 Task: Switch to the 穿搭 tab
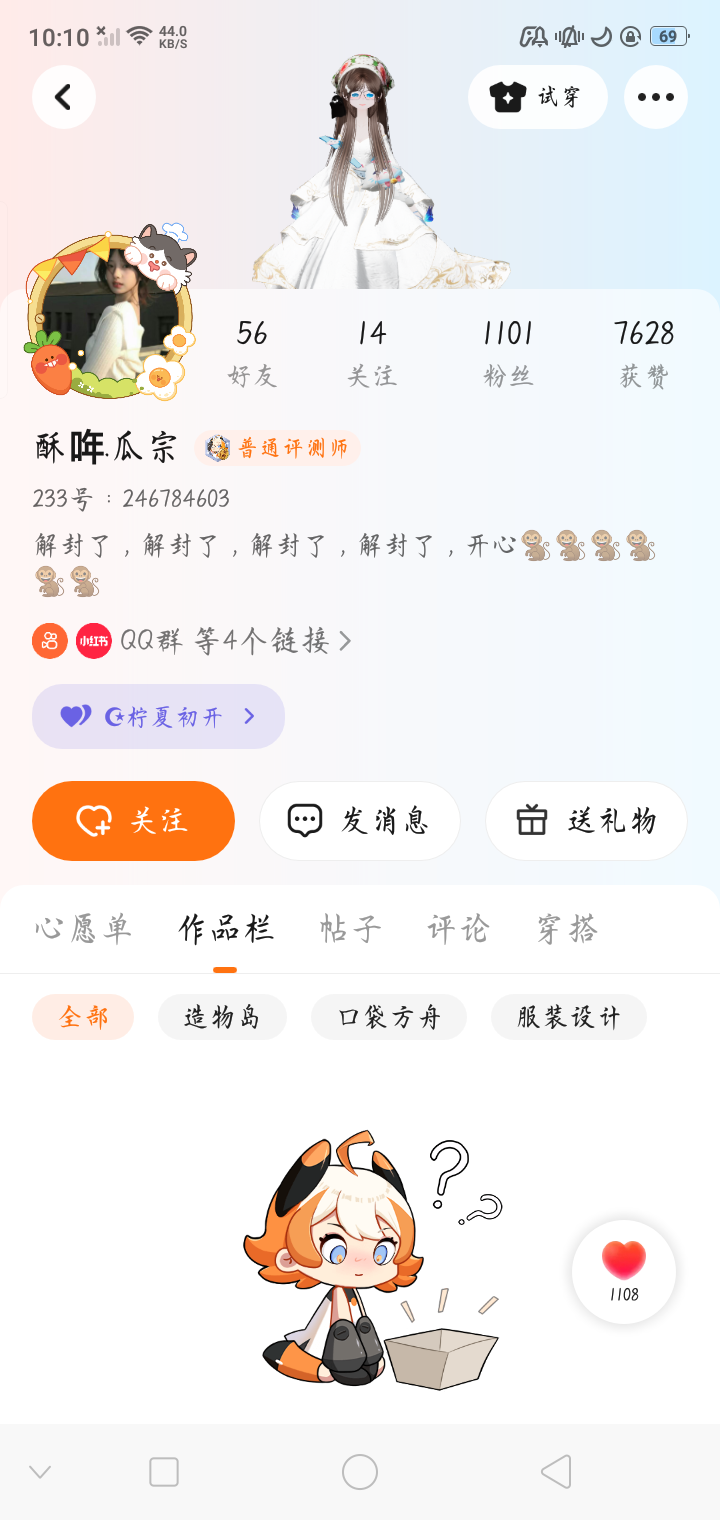(567, 929)
